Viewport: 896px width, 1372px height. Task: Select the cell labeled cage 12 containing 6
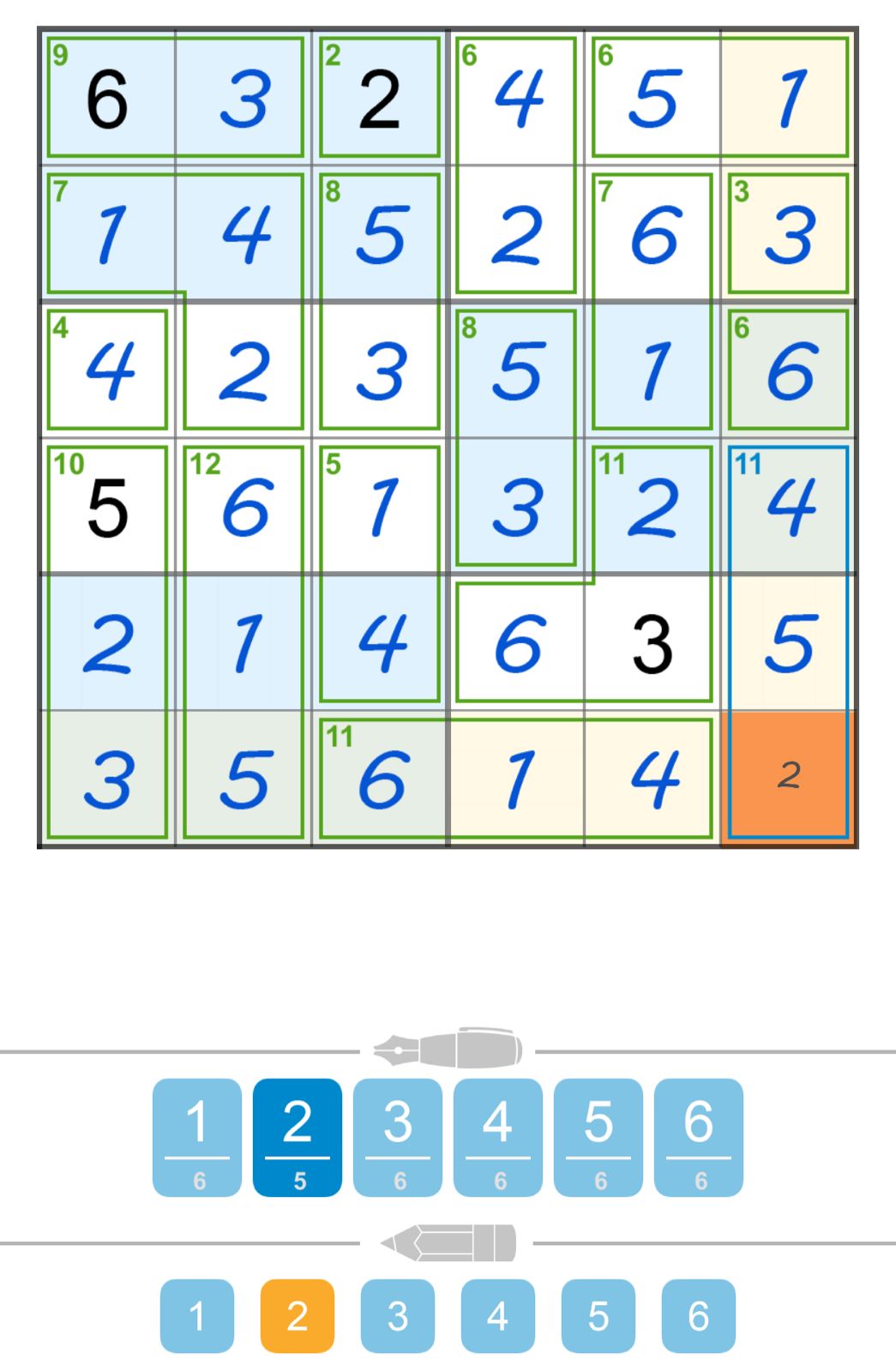click(x=244, y=507)
